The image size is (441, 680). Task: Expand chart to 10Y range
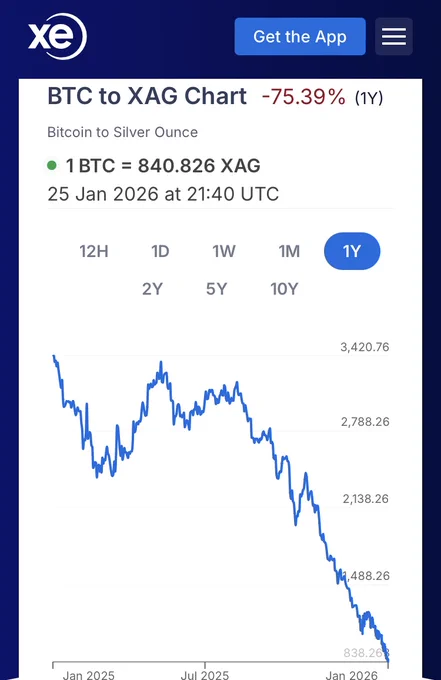tap(284, 289)
